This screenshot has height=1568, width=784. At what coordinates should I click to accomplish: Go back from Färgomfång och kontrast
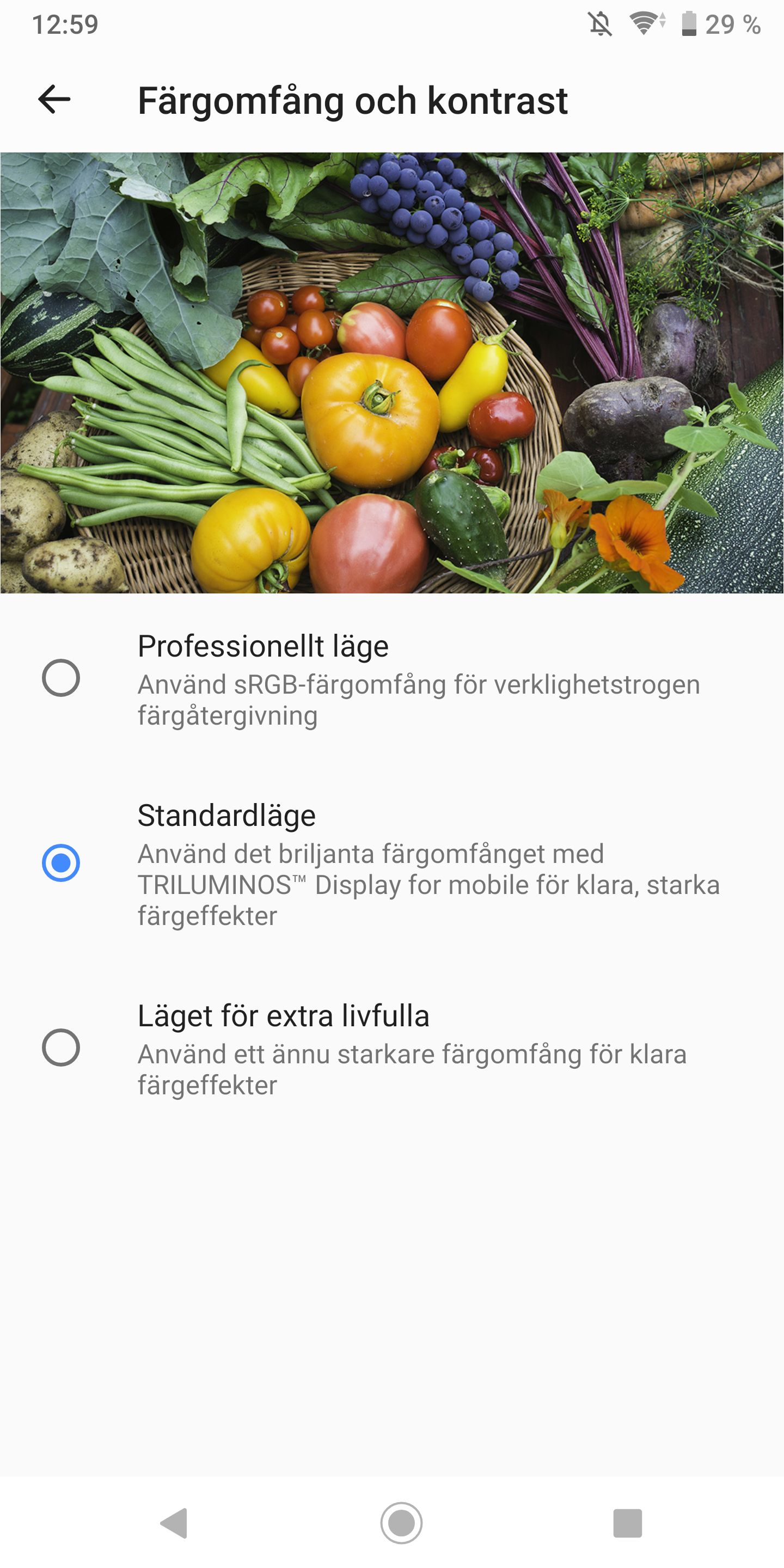pyautogui.click(x=54, y=100)
